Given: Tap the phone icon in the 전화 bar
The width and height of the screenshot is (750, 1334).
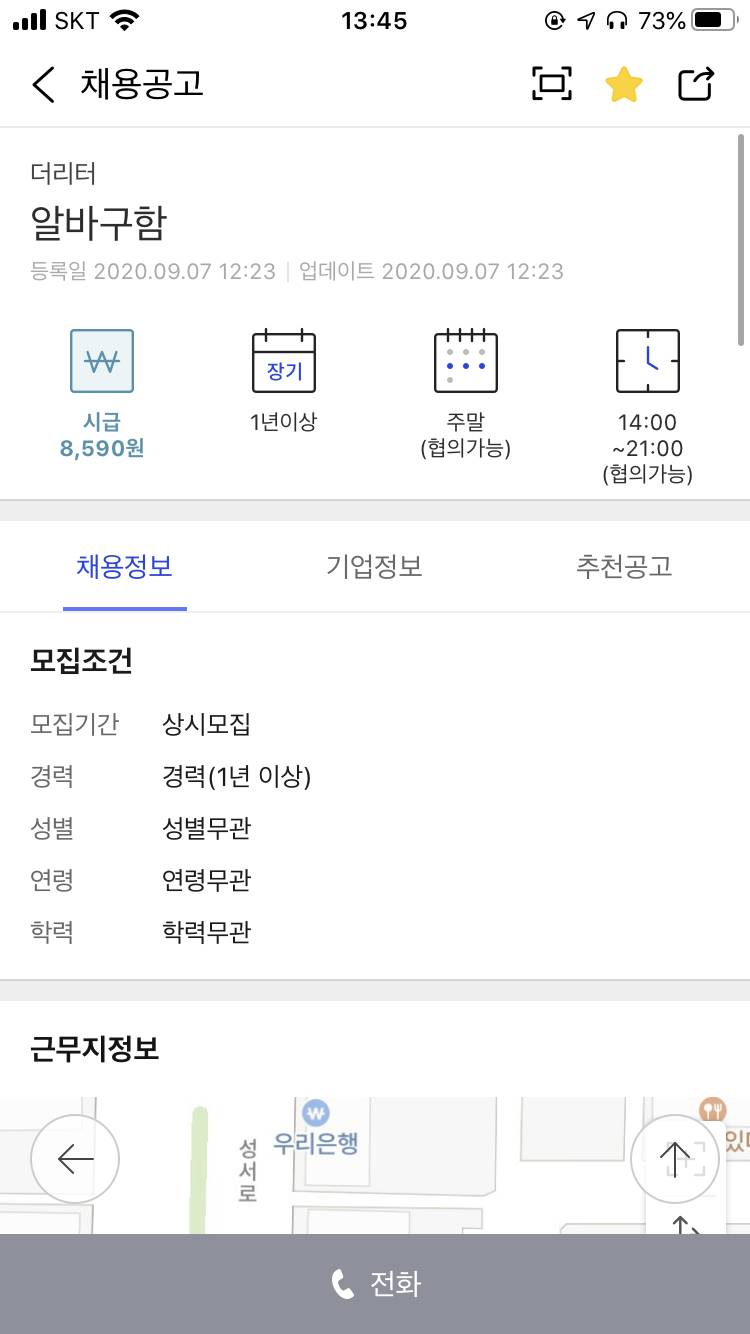Looking at the screenshot, I should [x=341, y=1283].
